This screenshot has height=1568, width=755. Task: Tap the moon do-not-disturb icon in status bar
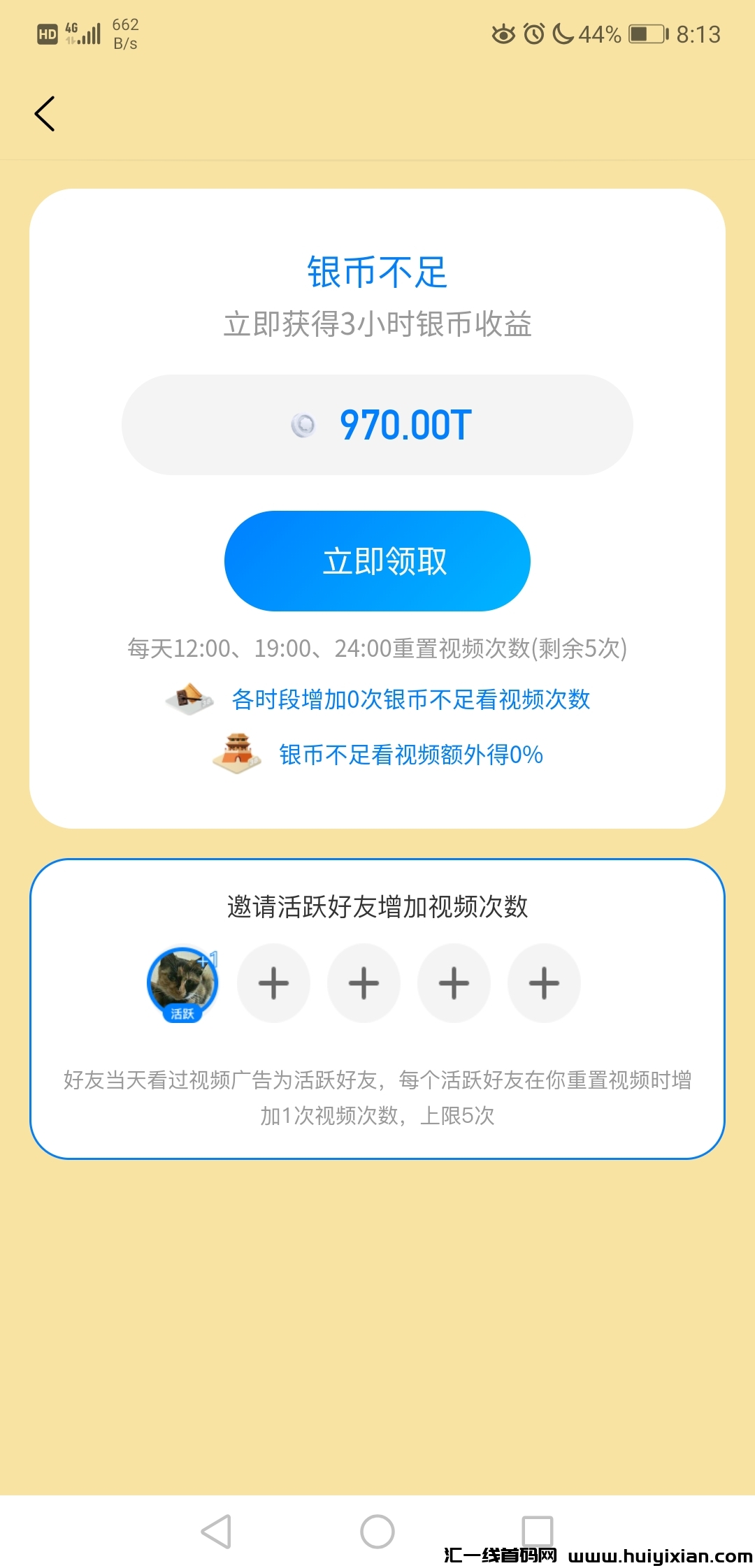[566, 33]
